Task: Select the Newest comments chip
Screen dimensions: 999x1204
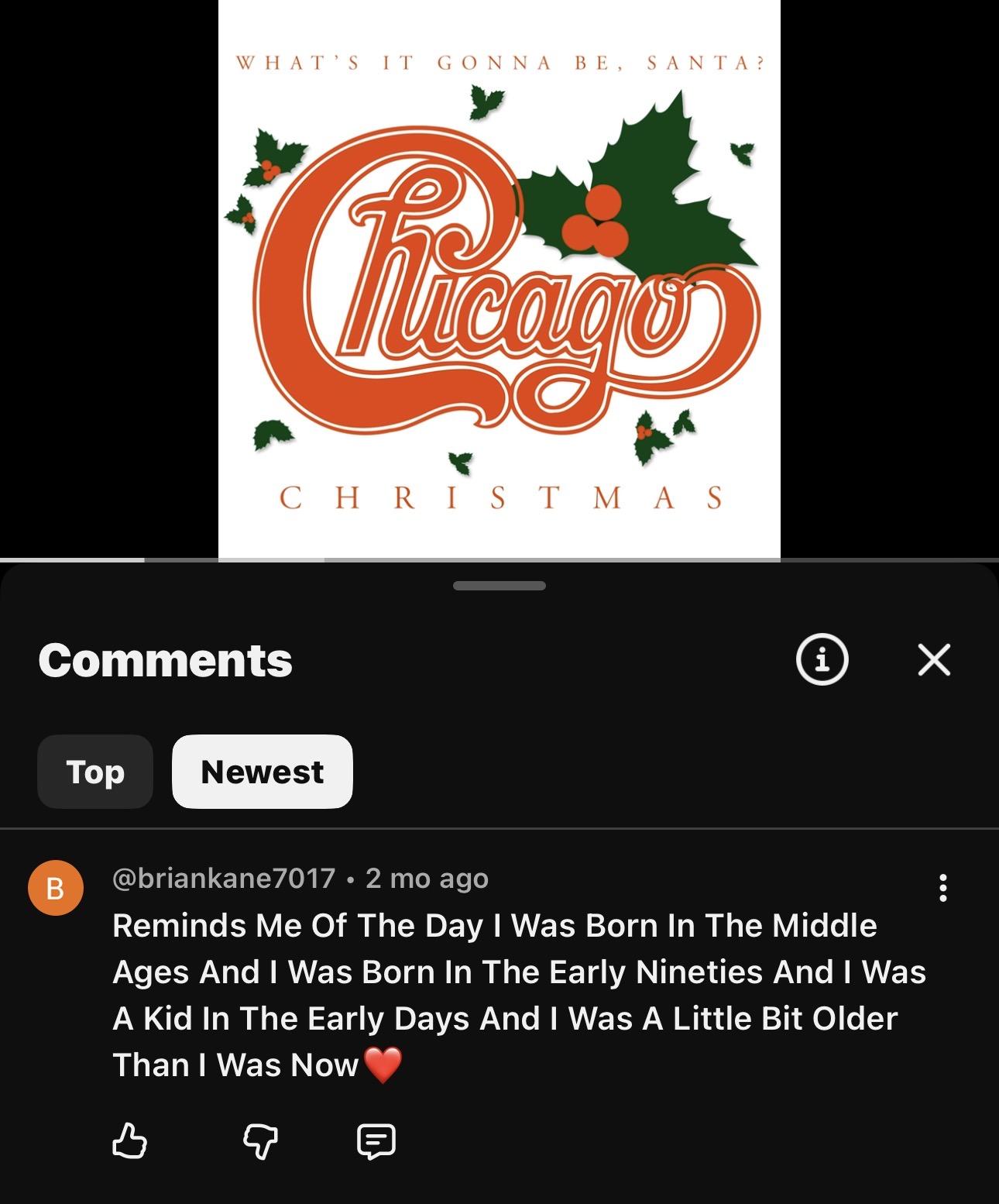Action: pyautogui.click(x=262, y=772)
